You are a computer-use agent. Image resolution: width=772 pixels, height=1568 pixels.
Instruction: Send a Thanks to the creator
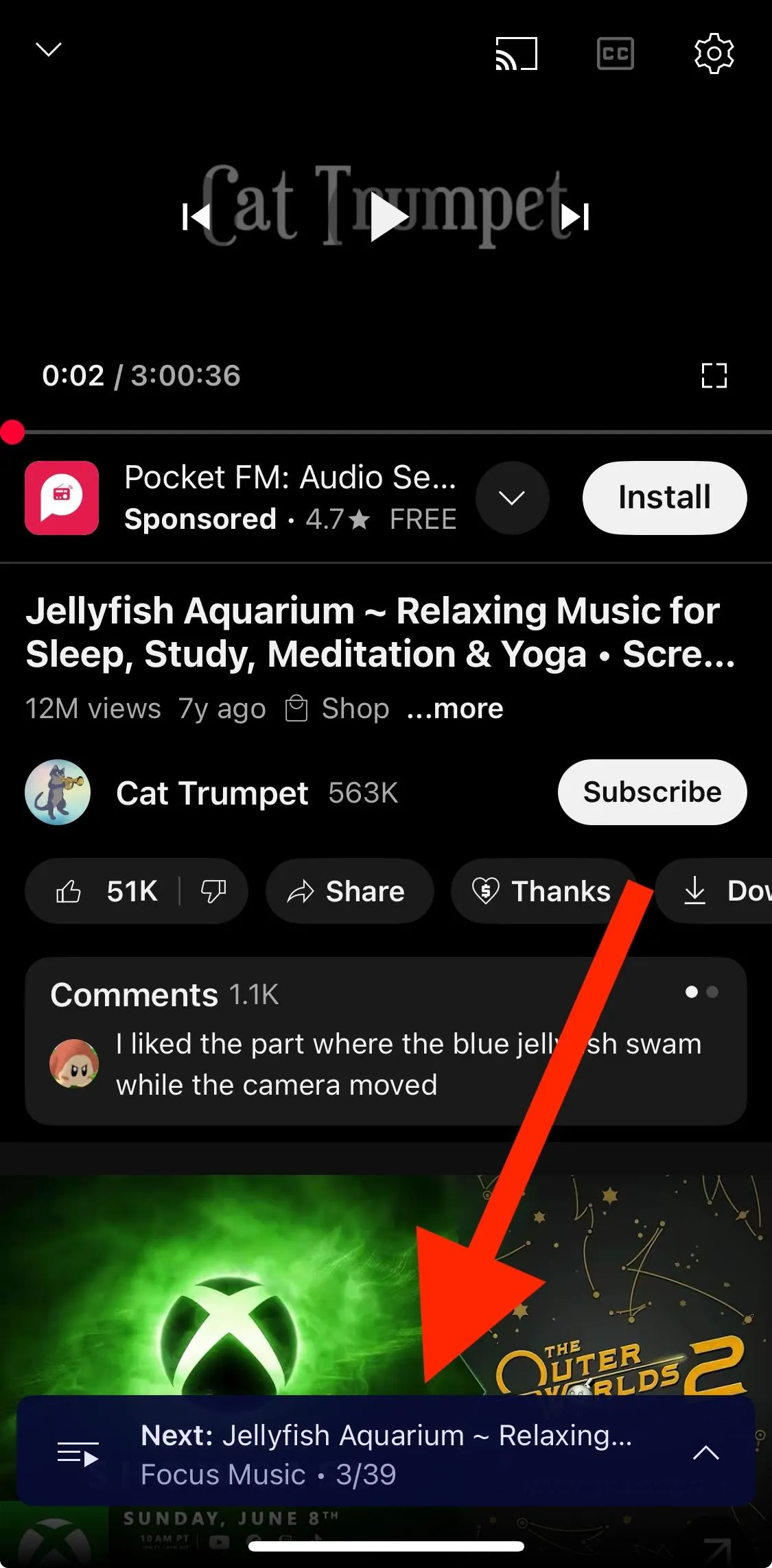542,891
